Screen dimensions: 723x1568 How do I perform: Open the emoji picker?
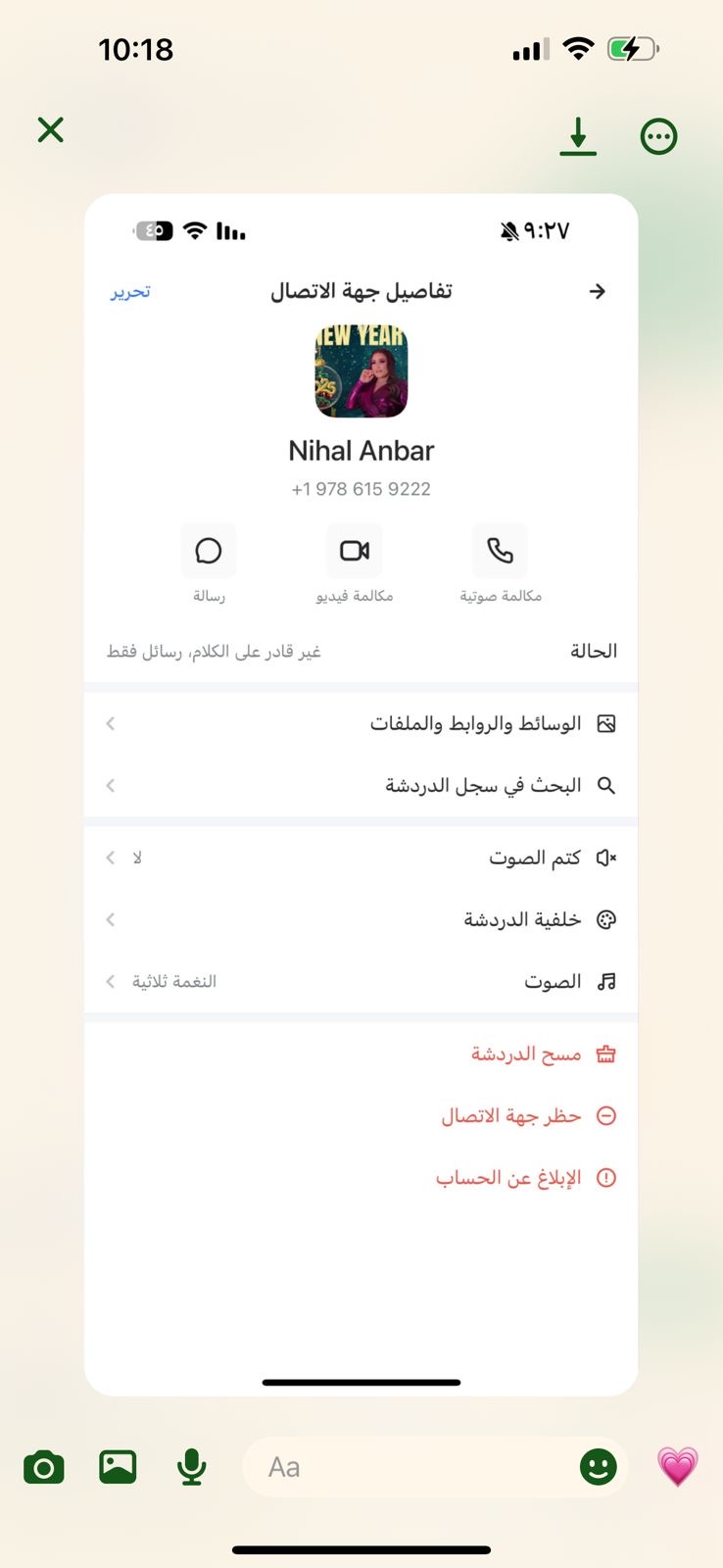coord(599,1467)
